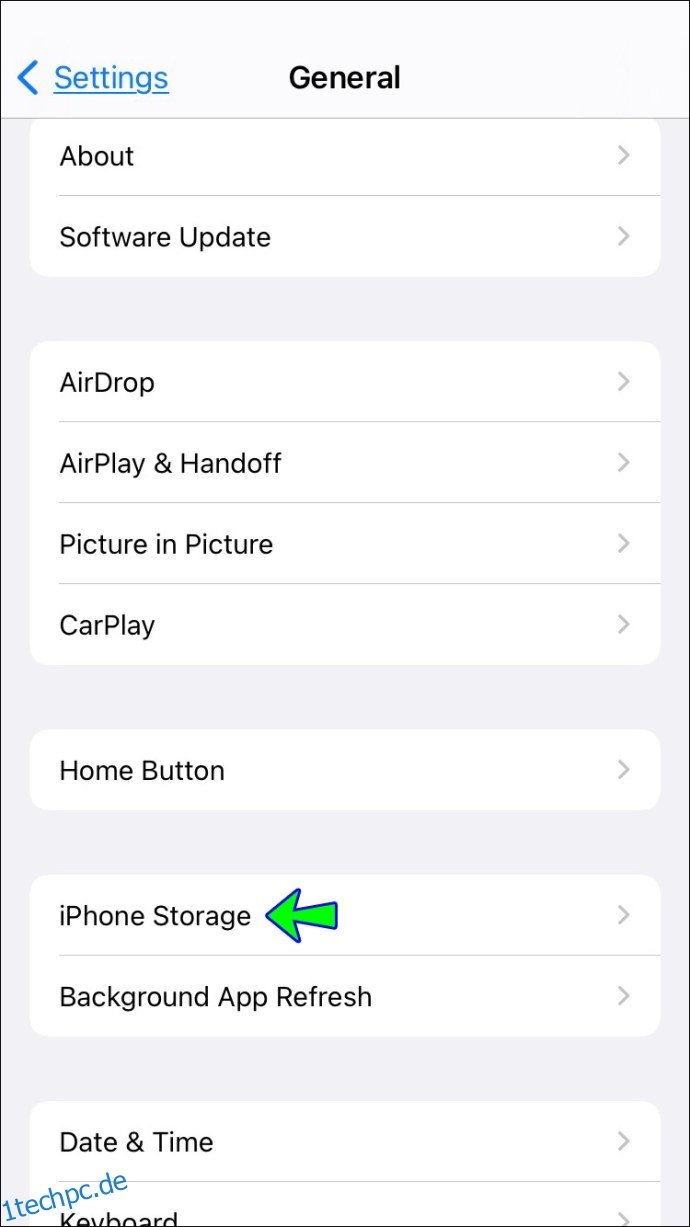Open AirPlay & Handoff

tap(345, 463)
